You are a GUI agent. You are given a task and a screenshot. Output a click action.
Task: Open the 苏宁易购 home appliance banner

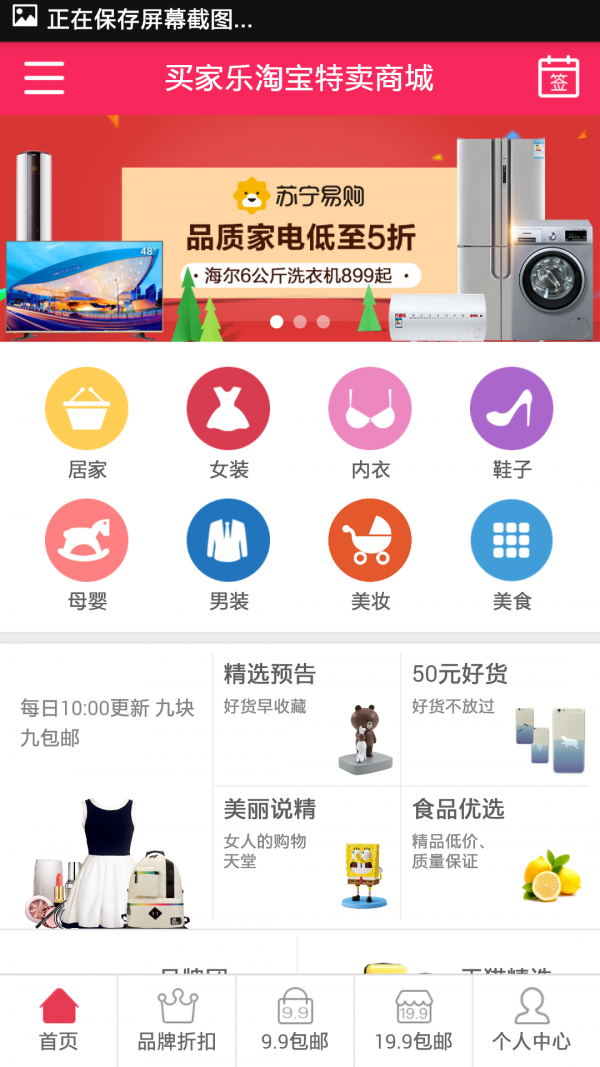pos(300,230)
